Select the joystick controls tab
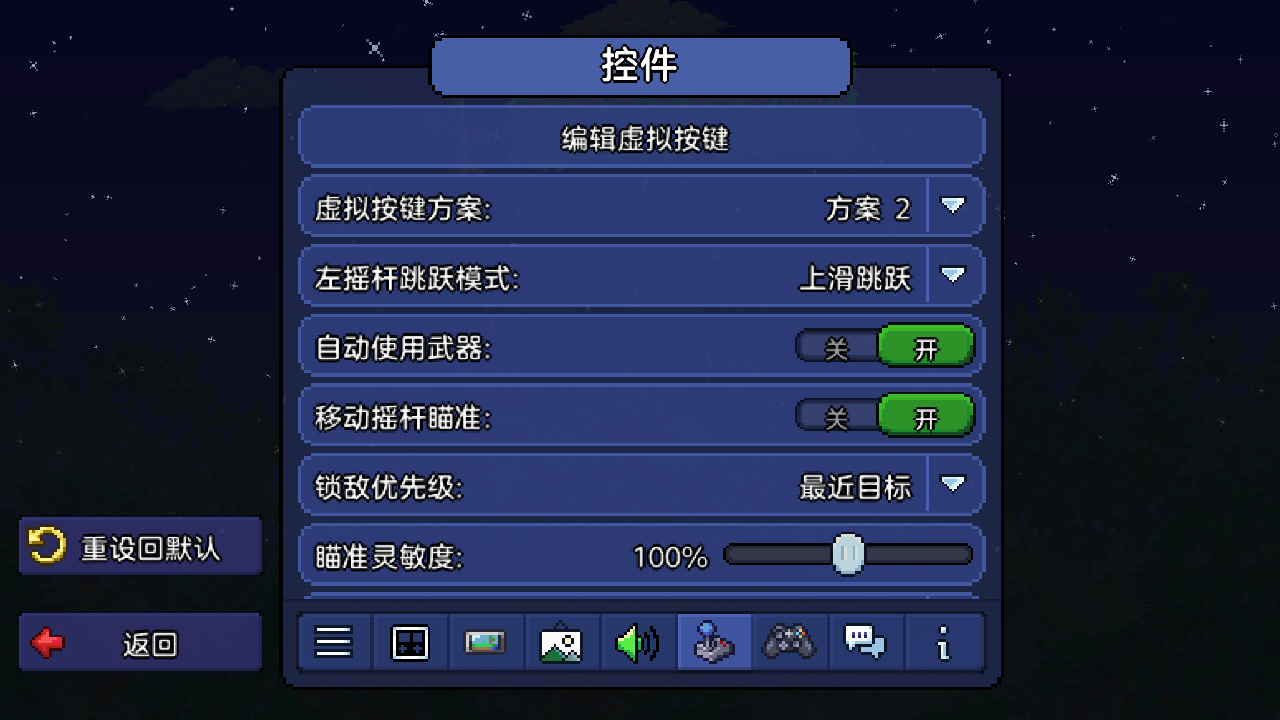The width and height of the screenshot is (1280, 720). (x=714, y=642)
